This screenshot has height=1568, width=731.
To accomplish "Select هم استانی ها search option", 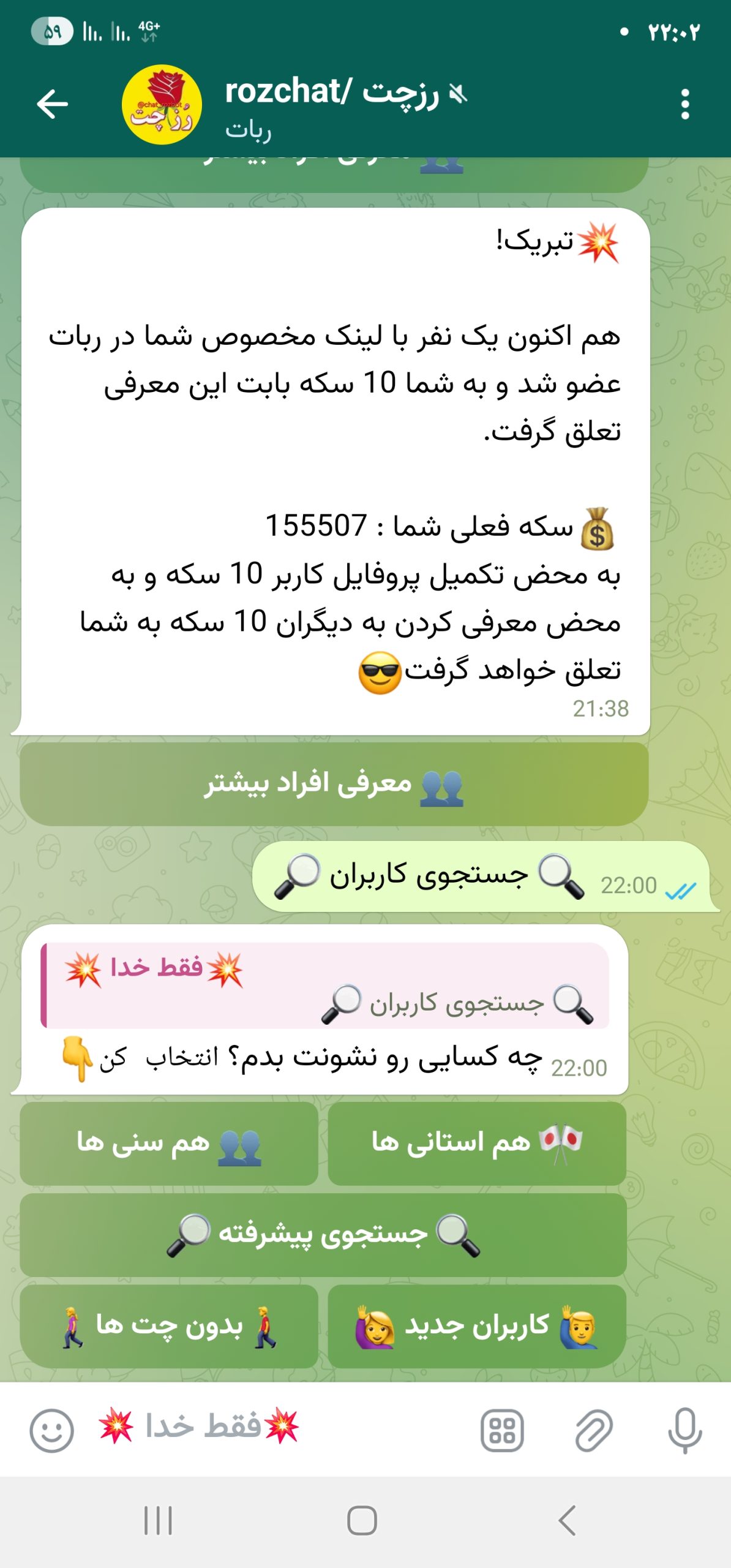I will pos(476,1143).
